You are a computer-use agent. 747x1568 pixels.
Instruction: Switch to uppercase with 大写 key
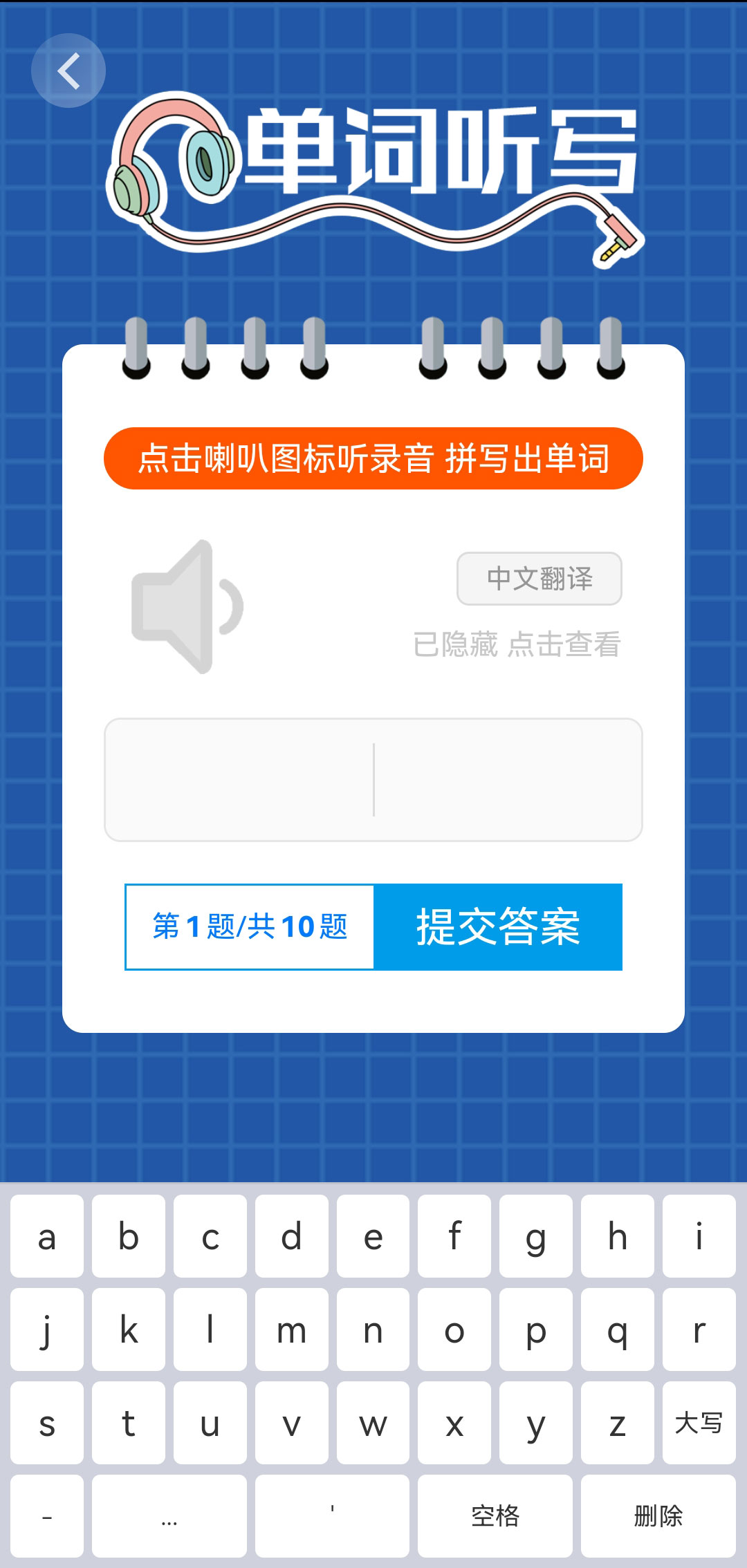(699, 1423)
